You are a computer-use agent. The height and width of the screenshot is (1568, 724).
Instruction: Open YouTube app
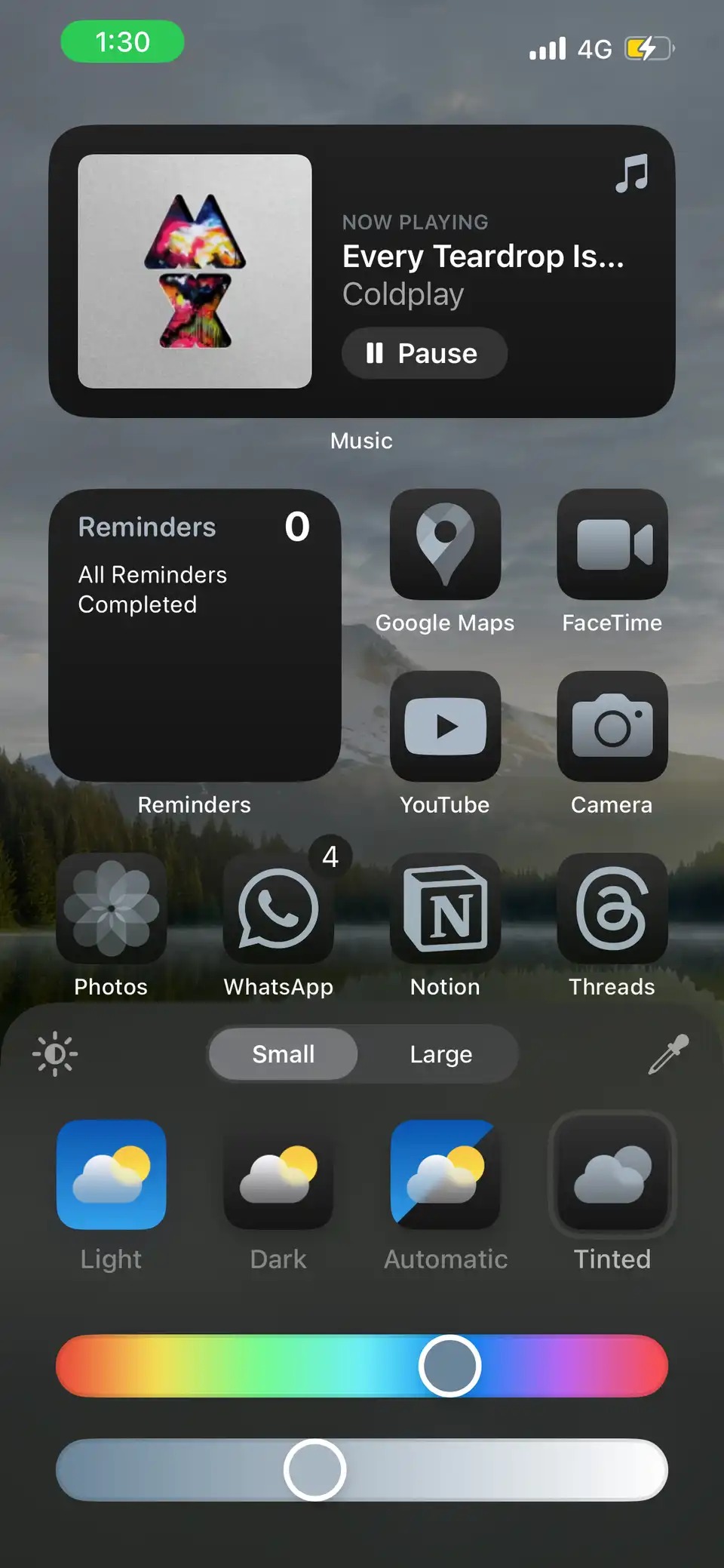pyautogui.click(x=445, y=727)
